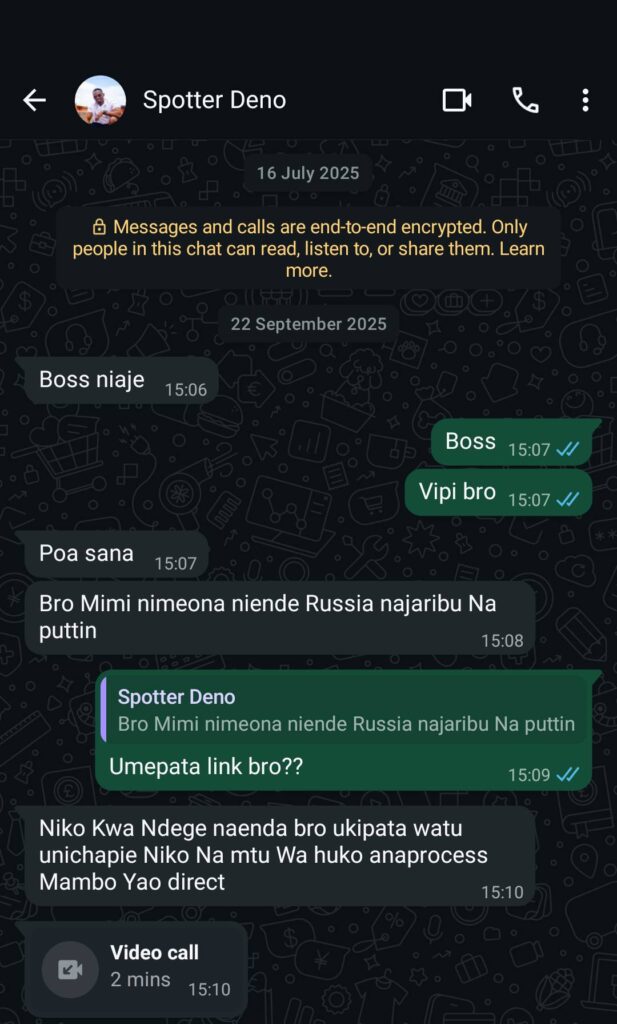This screenshot has width=617, height=1024.
Task: Jump to the quoted Spotter Deno message
Action: 346,711
